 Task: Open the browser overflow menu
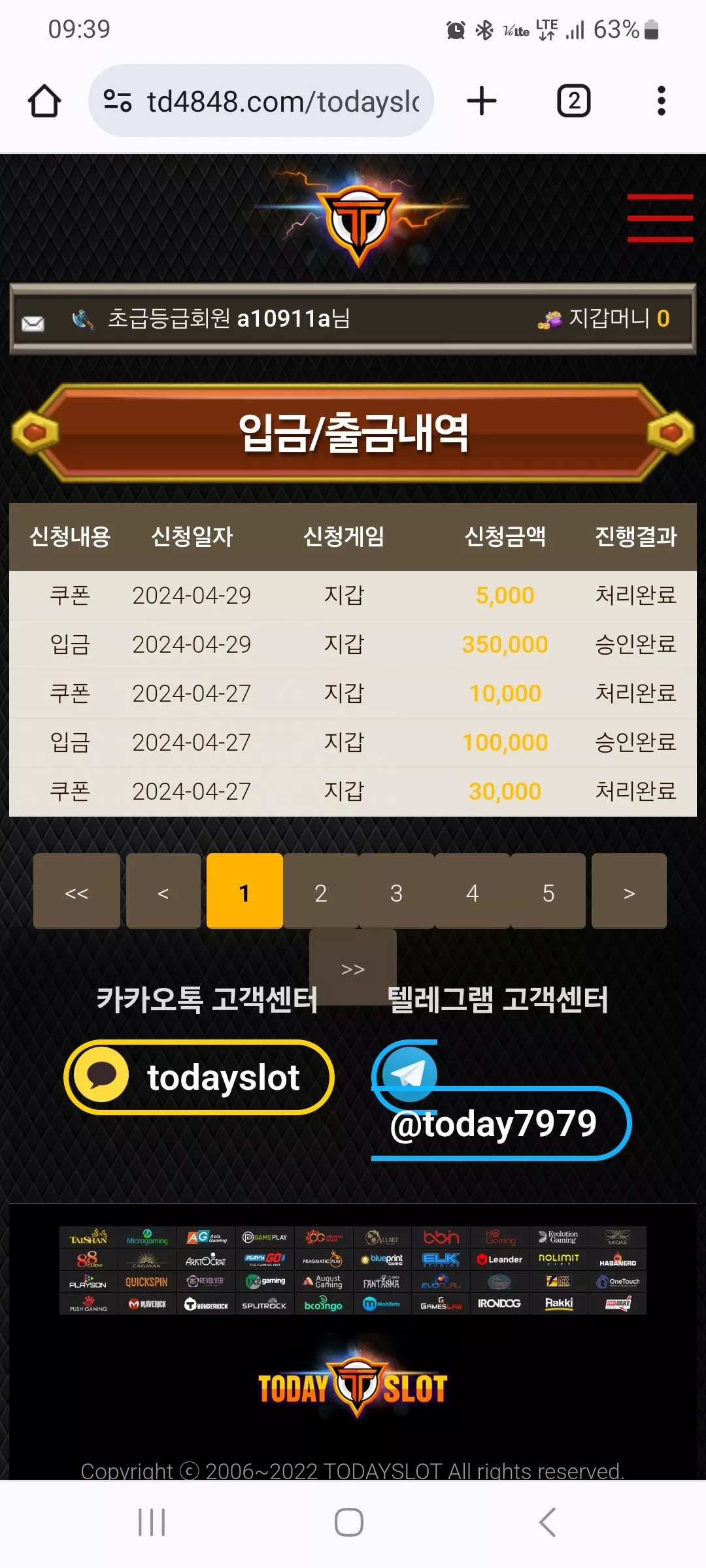pyautogui.click(x=661, y=101)
